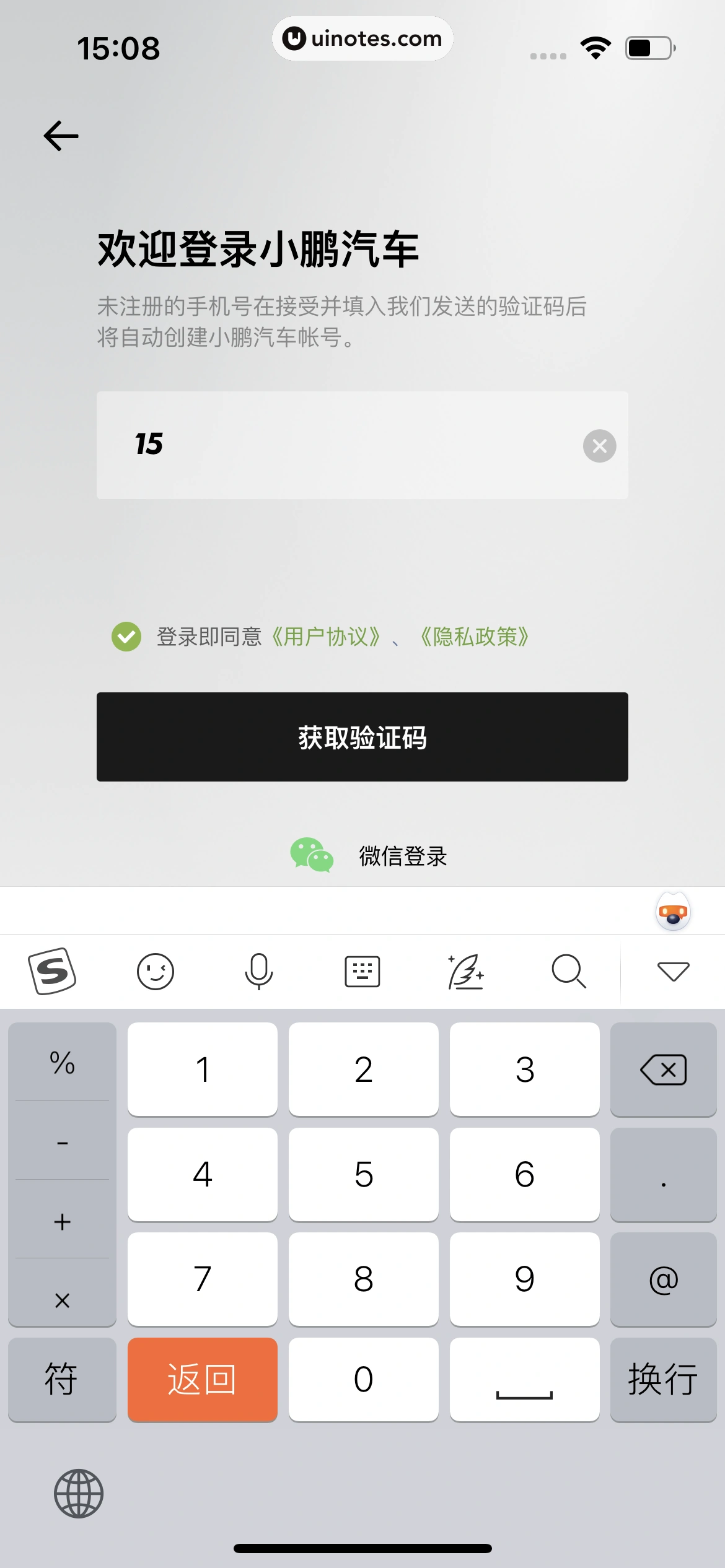
Task: Tap the back arrow to leave login
Action: tap(60, 135)
